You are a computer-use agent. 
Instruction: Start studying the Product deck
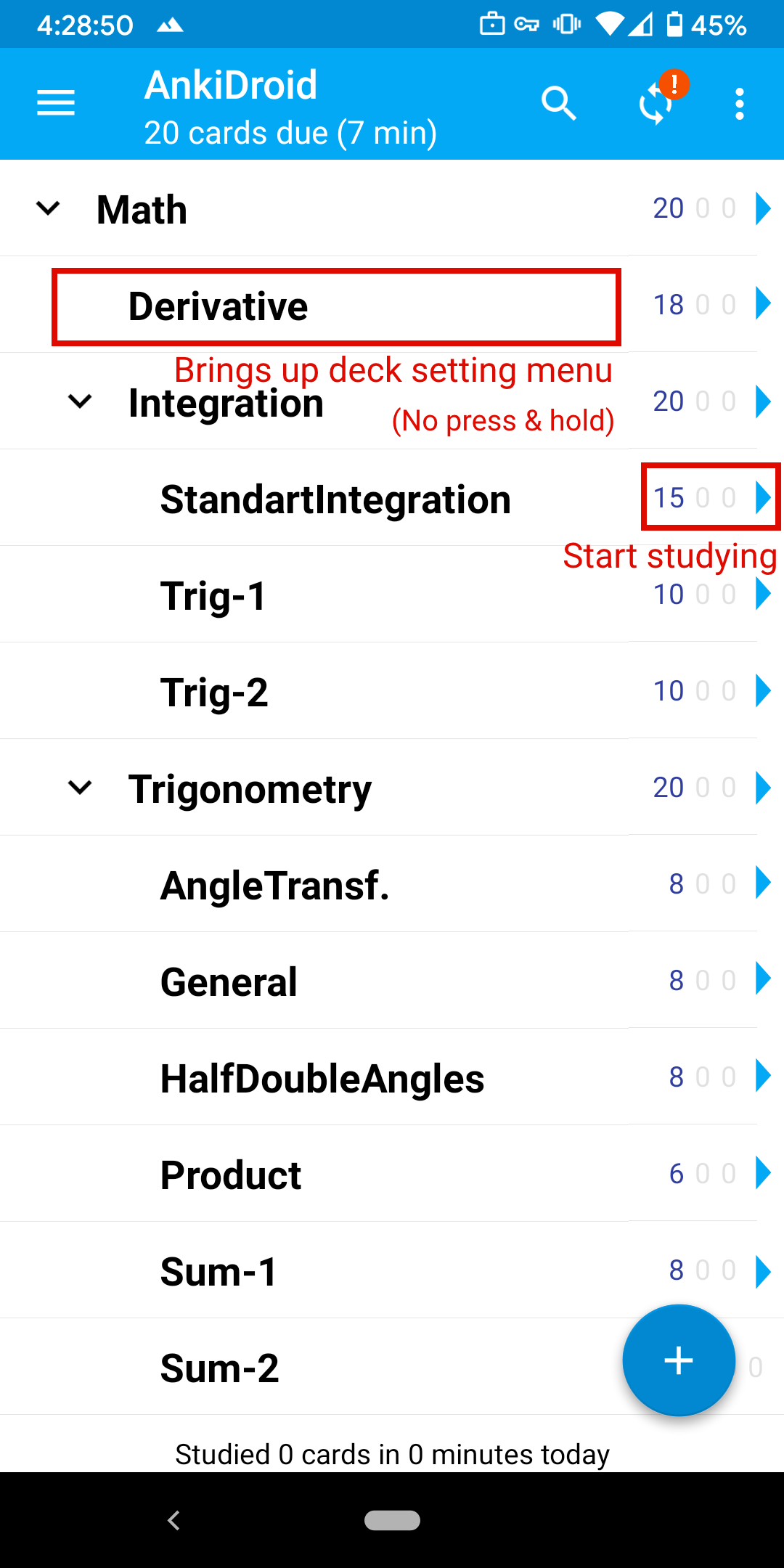tap(764, 1173)
